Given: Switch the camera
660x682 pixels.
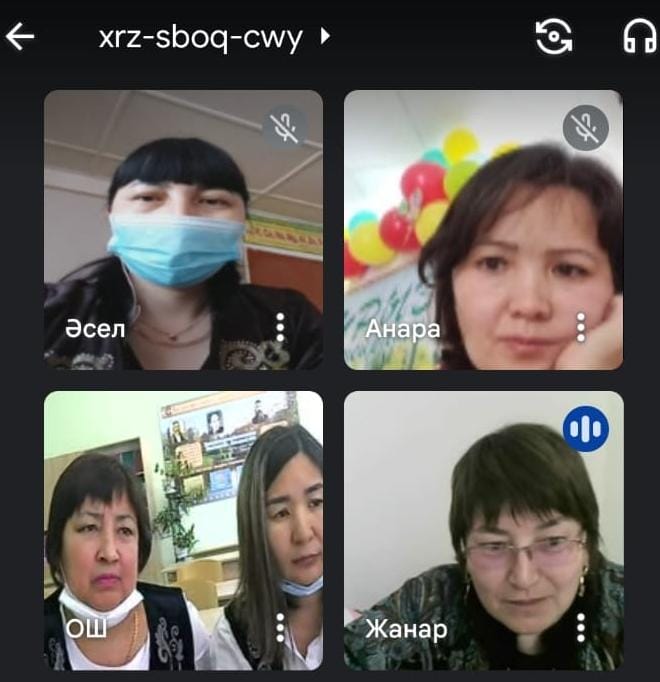Looking at the screenshot, I should (x=553, y=38).
